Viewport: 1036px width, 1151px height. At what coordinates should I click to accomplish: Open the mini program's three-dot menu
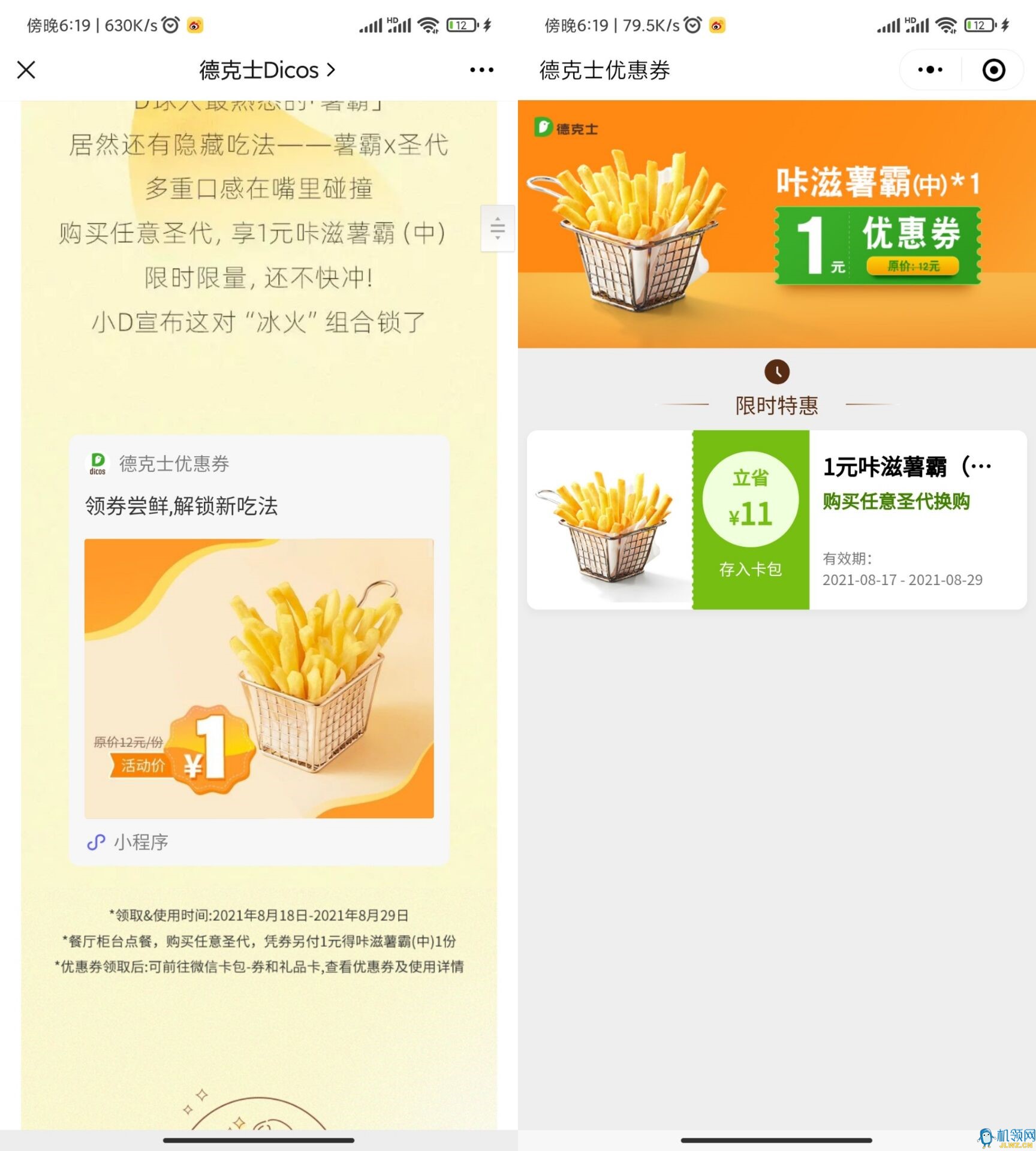click(x=930, y=70)
